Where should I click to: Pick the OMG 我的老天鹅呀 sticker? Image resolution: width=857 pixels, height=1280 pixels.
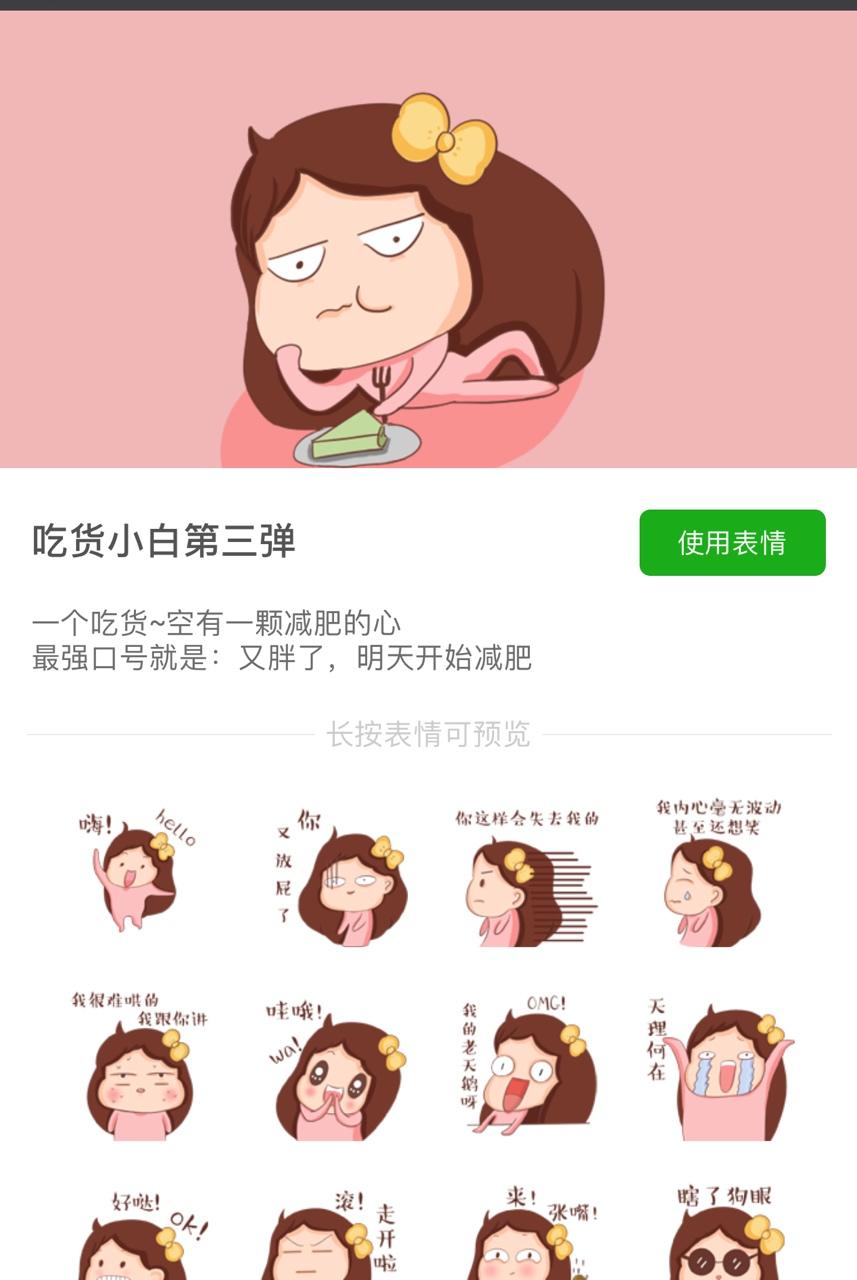tap(526, 1065)
